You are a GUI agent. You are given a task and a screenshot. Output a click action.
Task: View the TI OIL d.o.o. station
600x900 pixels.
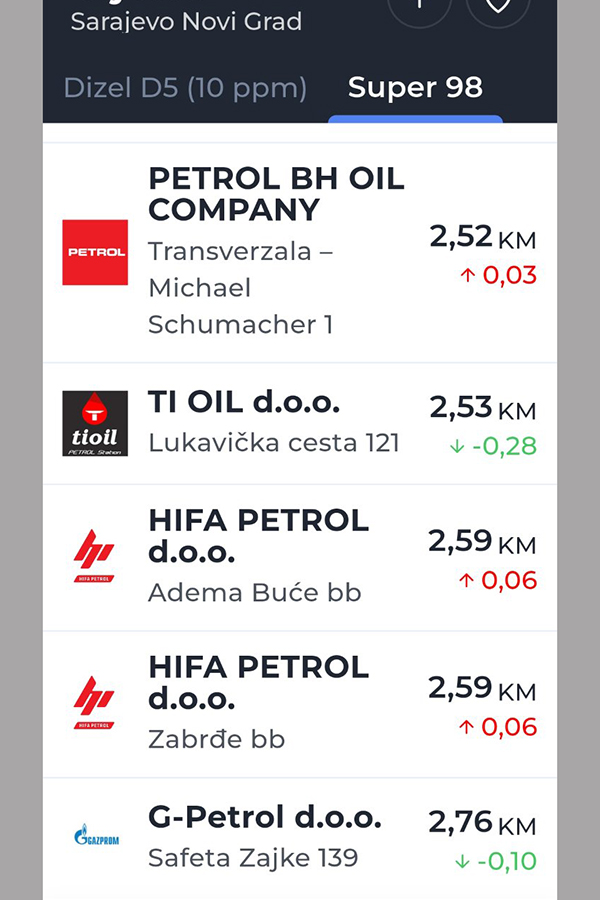(300, 423)
